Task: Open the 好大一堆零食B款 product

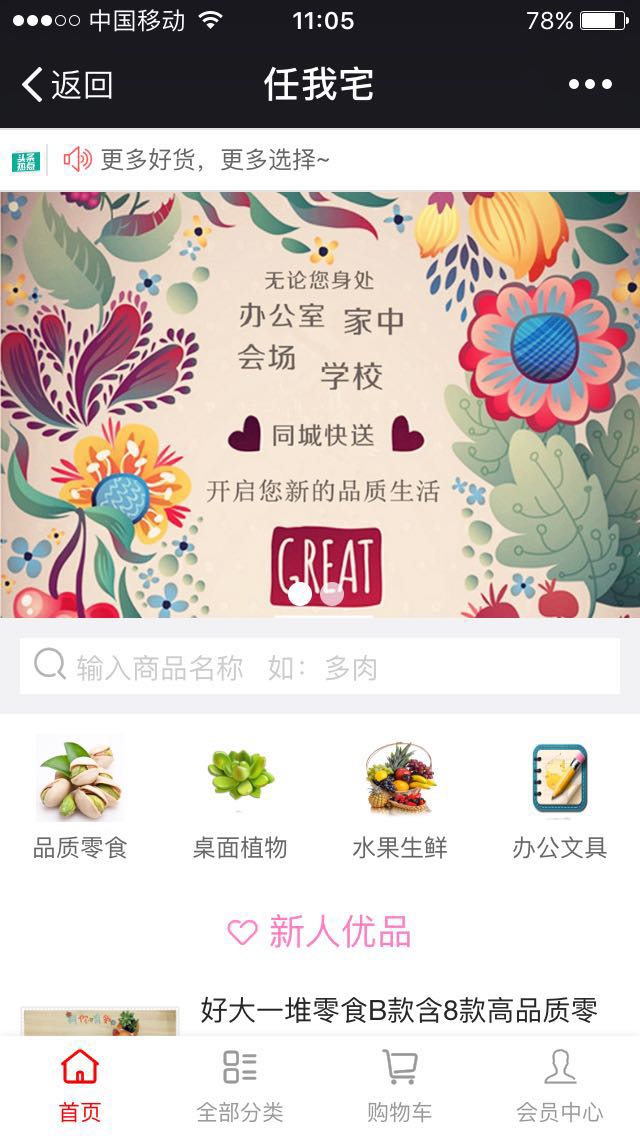Action: [x=398, y=1011]
